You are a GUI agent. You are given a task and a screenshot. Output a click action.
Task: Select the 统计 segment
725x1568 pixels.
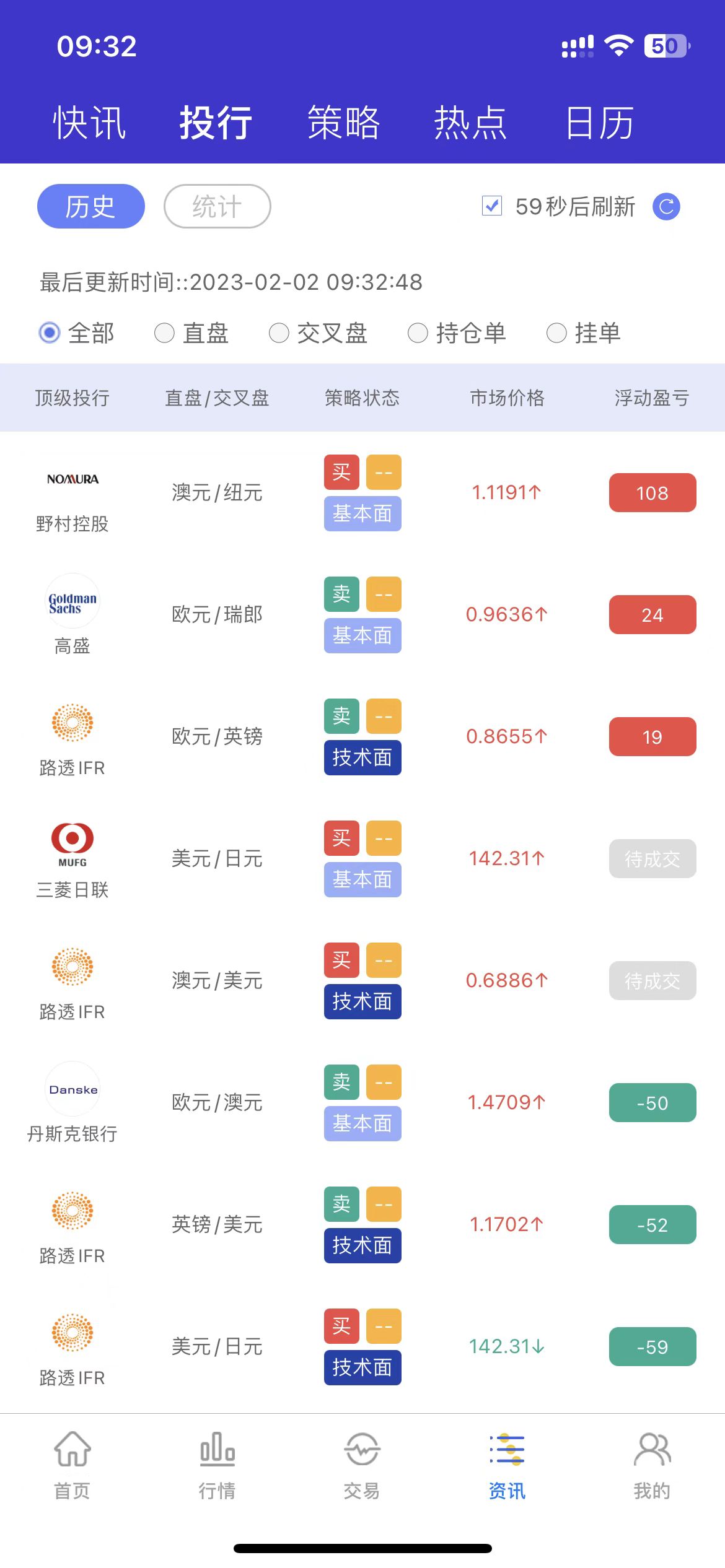pos(217,206)
